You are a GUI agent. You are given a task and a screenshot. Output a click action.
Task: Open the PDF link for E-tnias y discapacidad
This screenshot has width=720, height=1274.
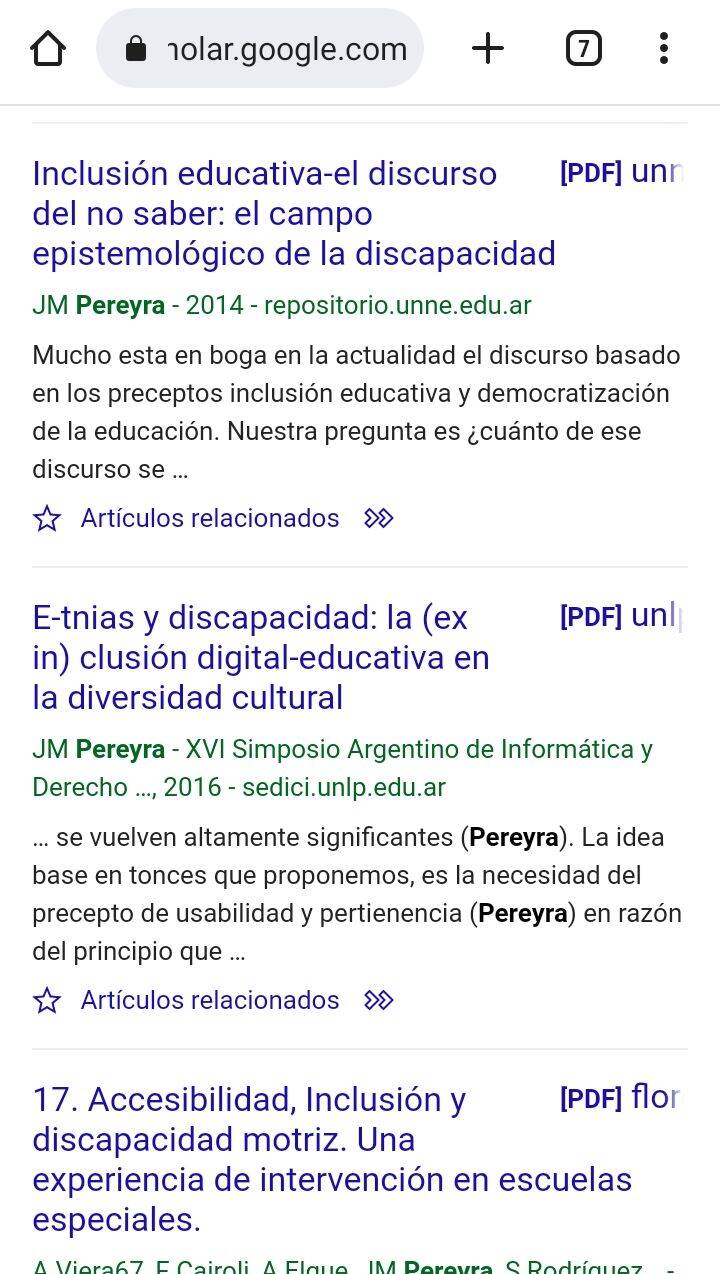tap(620, 617)
